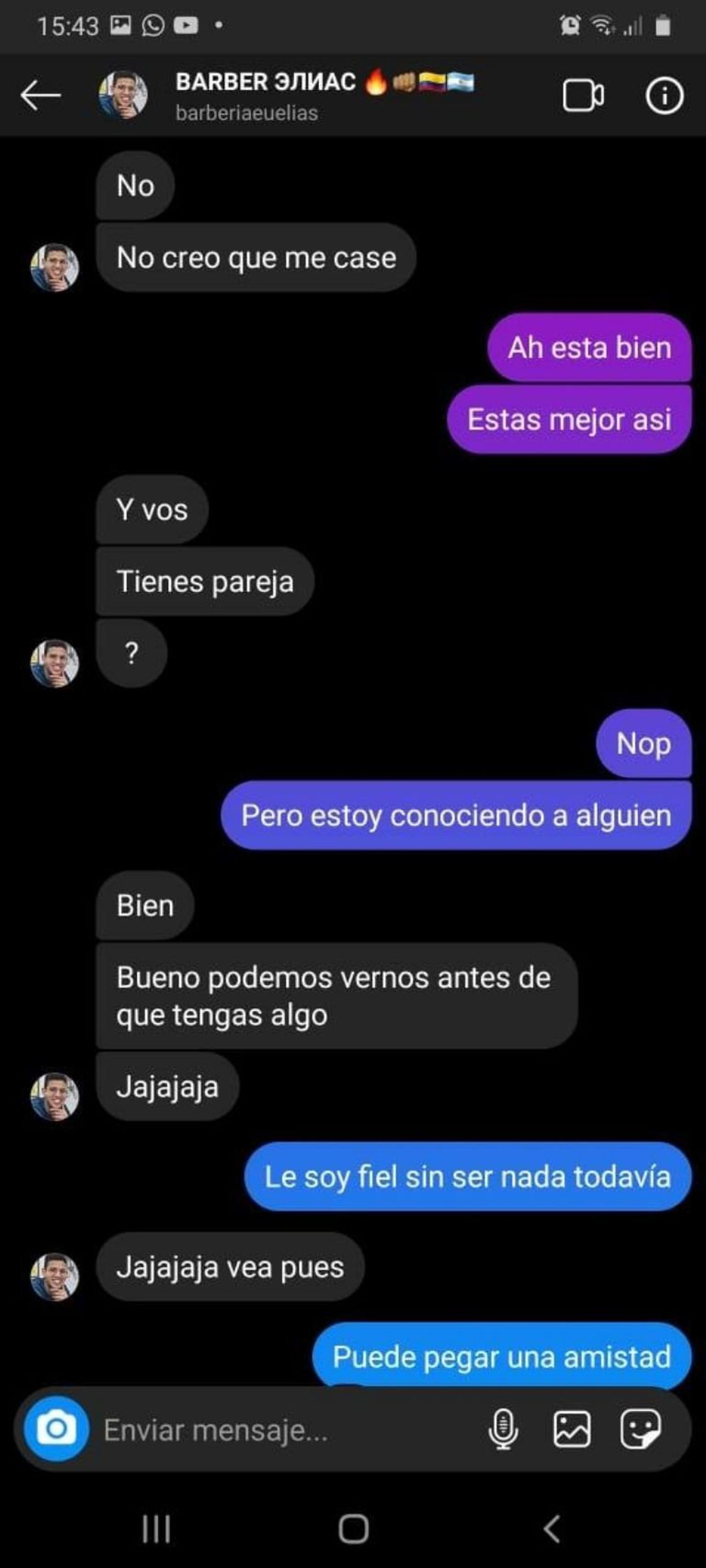Tap the system home button
706x1568 pixels.
pos(353,1529)
